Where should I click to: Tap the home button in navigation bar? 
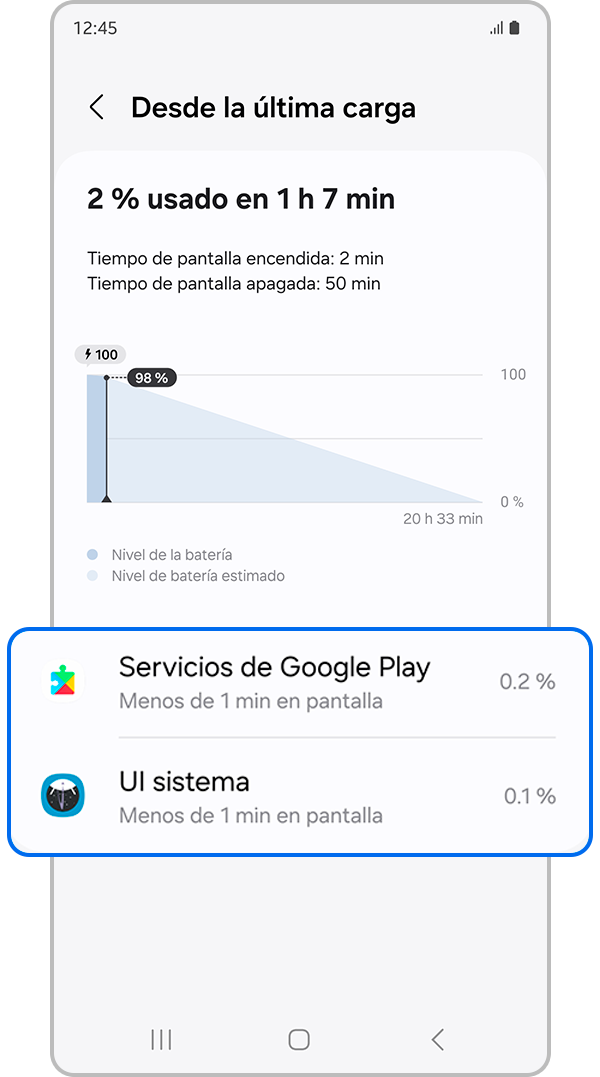298,1040
